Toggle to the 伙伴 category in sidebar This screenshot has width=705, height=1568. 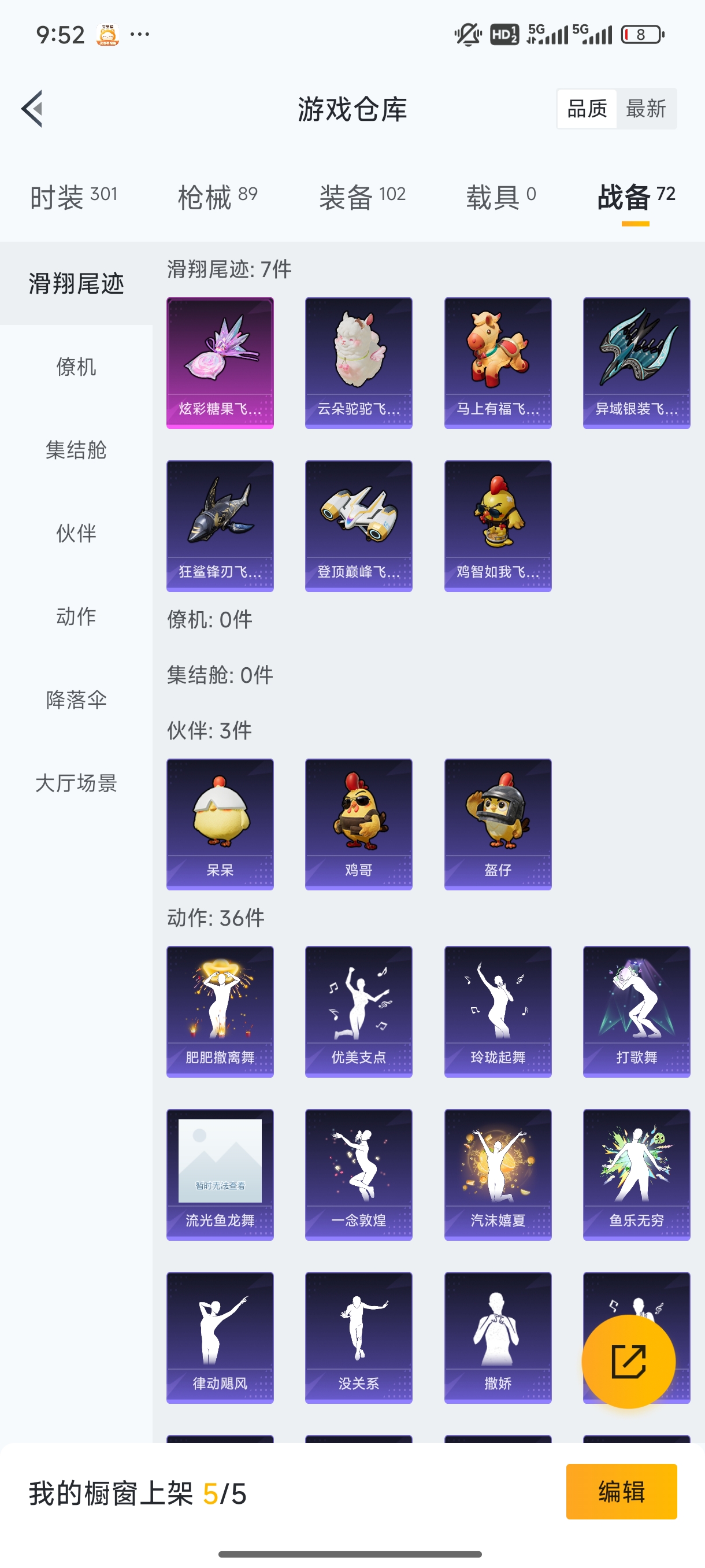(76, 534)
